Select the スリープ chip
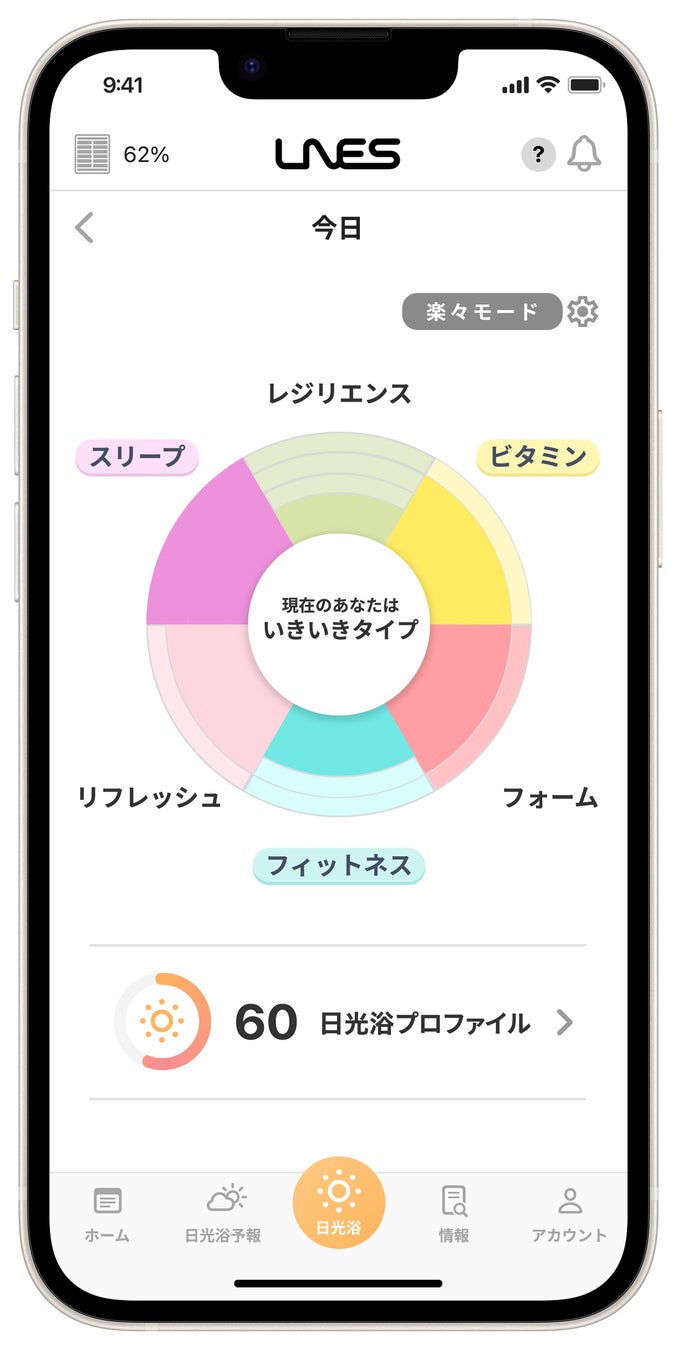Viewport: 677px width, 1350px height. coord(137,457)
